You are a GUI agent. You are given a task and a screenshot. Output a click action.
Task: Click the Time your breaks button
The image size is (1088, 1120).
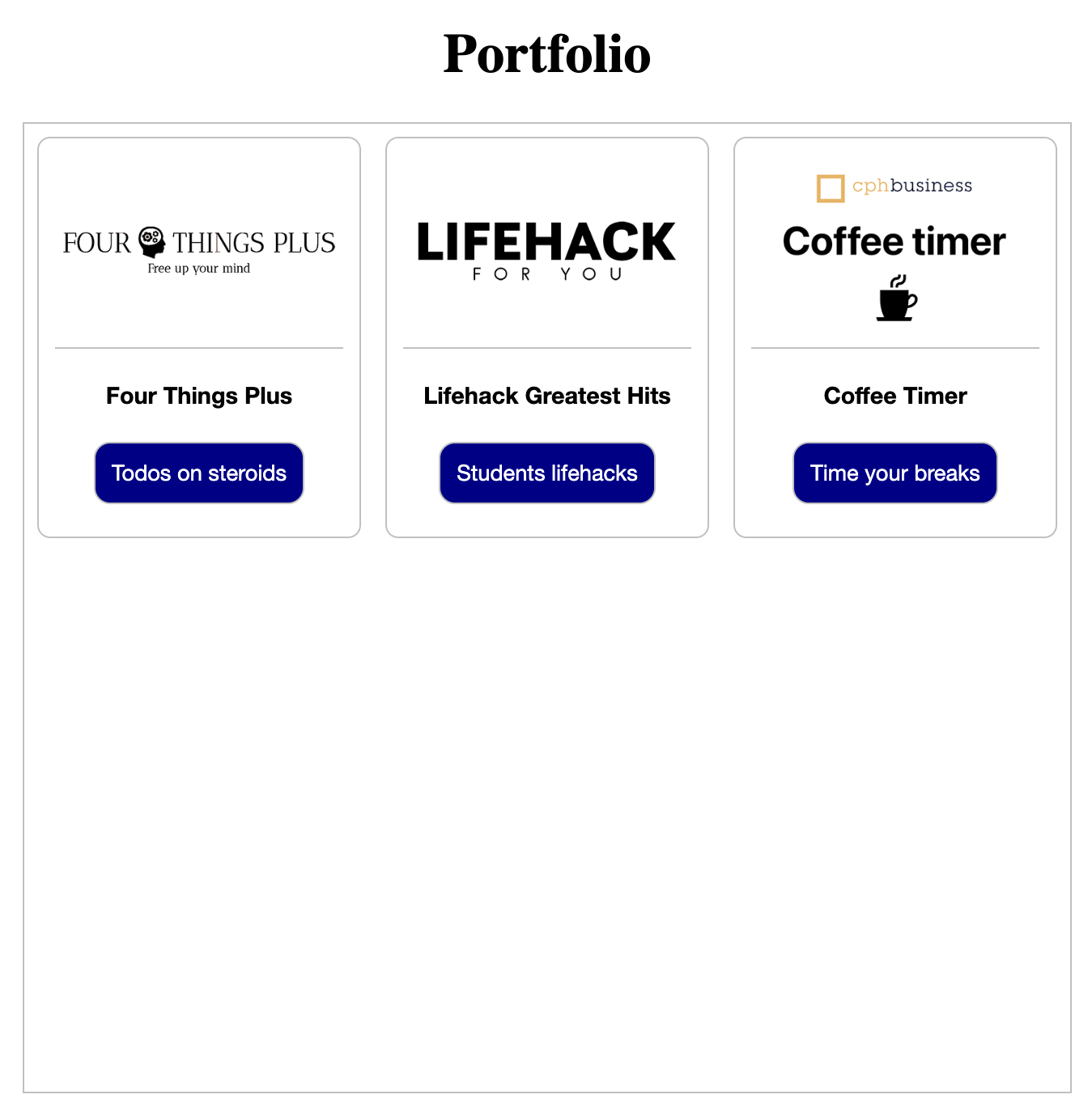tap(895, 473)
